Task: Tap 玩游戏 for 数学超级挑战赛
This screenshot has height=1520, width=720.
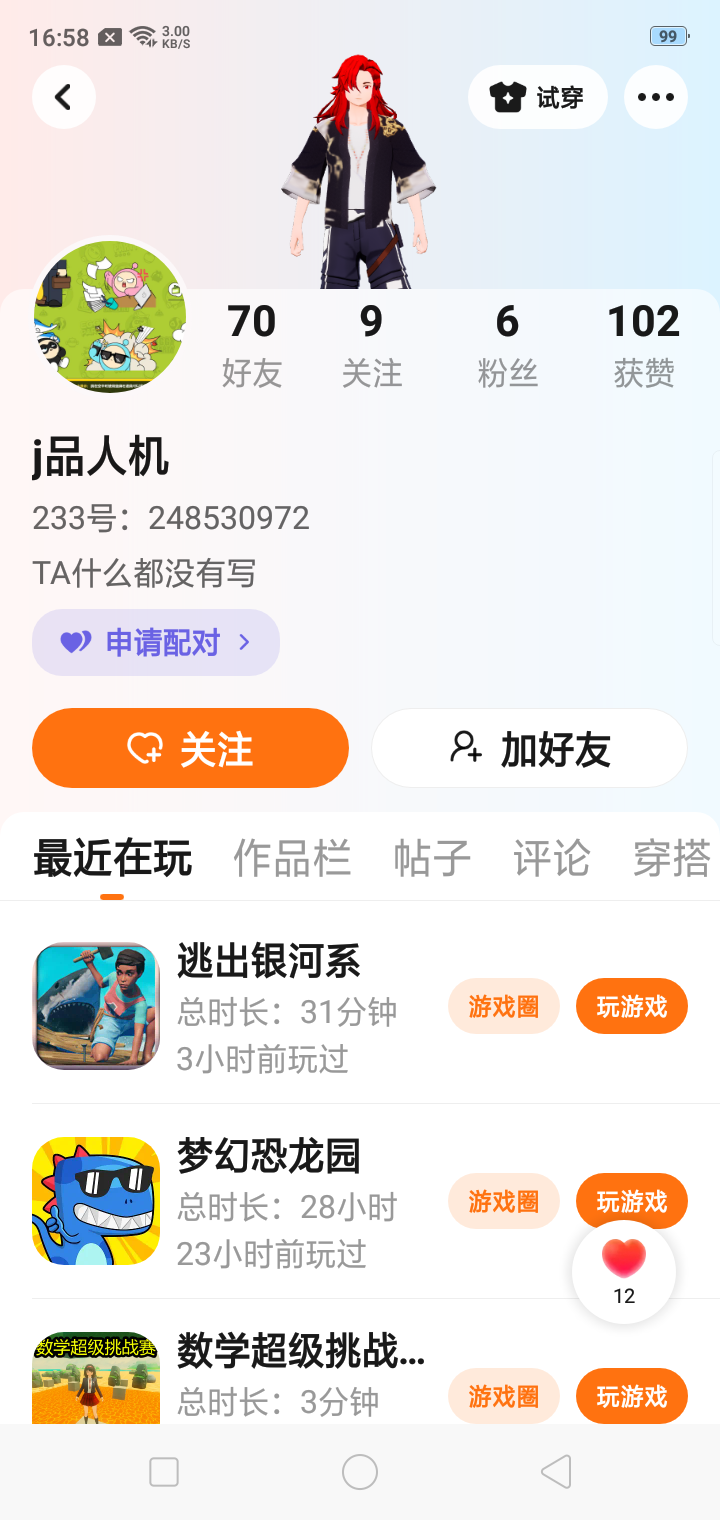Action: pyautogui.click(x=632, y=1396)
